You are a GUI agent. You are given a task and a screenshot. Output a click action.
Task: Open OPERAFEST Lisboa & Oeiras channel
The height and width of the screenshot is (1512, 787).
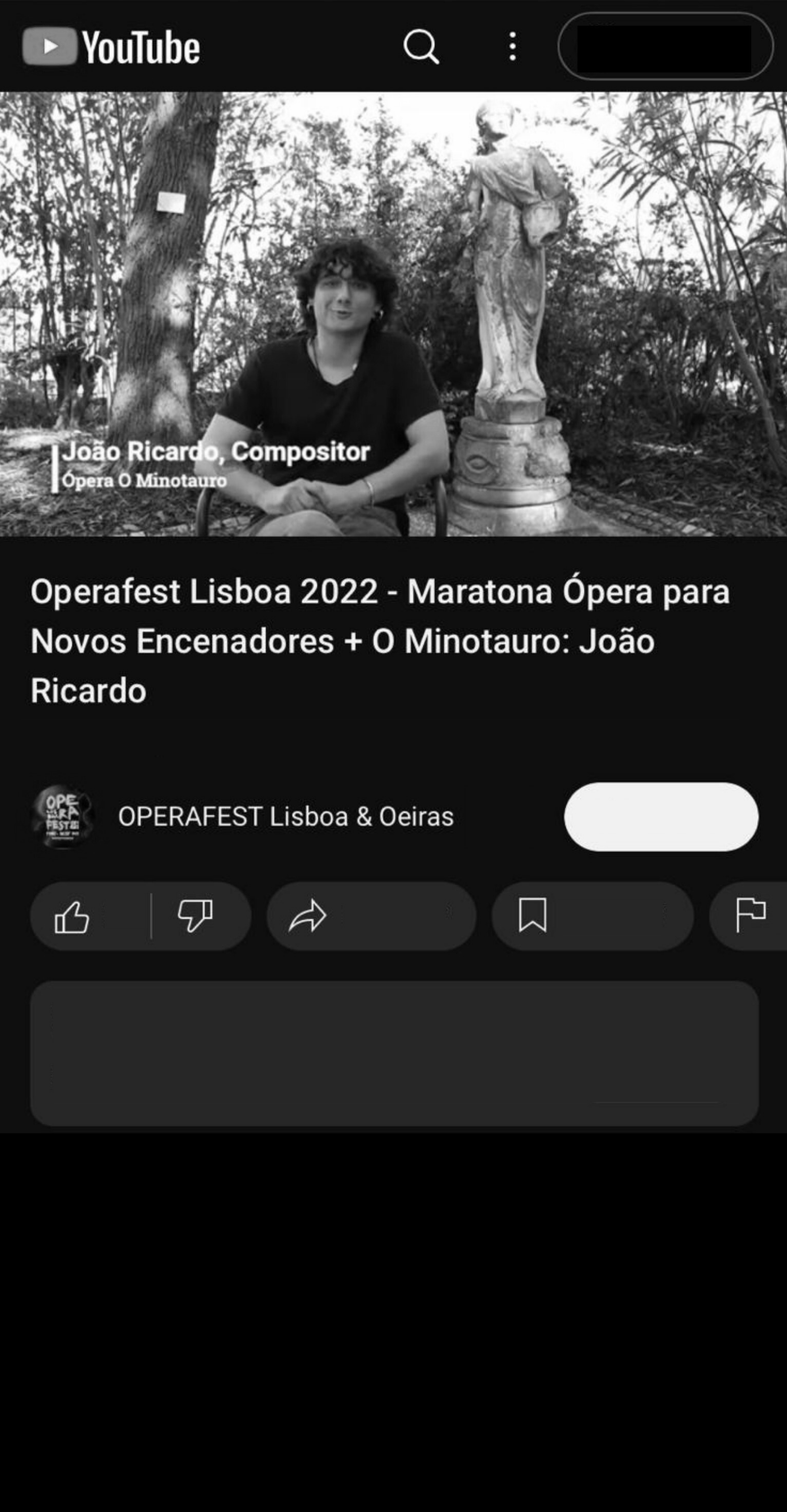[x=285, y=817]
